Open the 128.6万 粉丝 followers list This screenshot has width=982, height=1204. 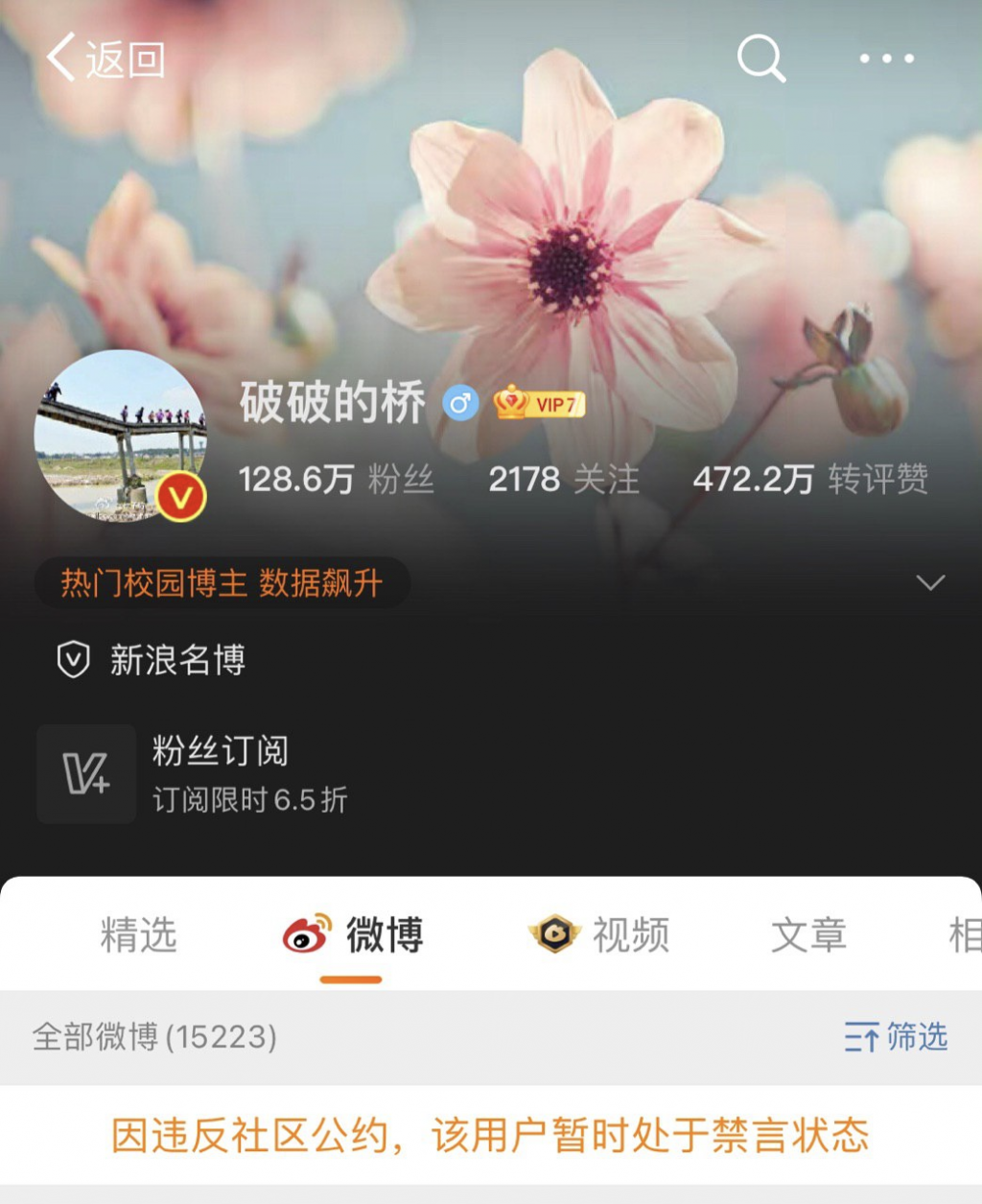pyautogui.click(x=336, y=479)
